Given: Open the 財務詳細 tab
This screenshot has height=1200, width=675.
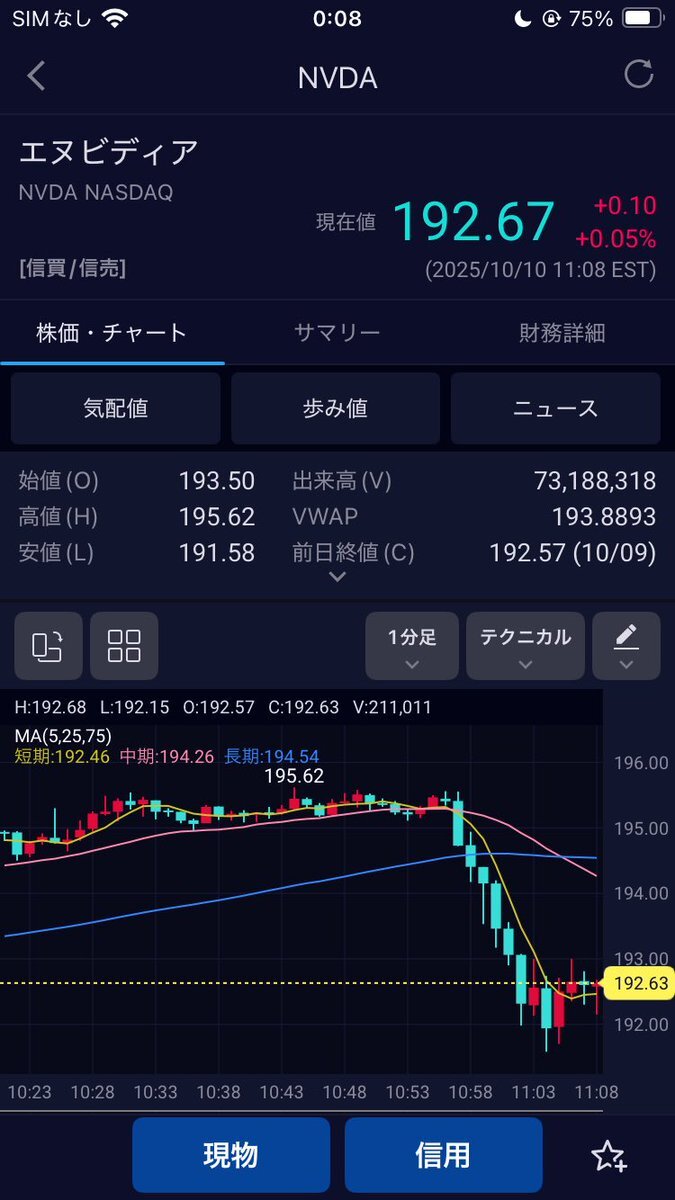Looking at the screenshot, I should (562, 333).
